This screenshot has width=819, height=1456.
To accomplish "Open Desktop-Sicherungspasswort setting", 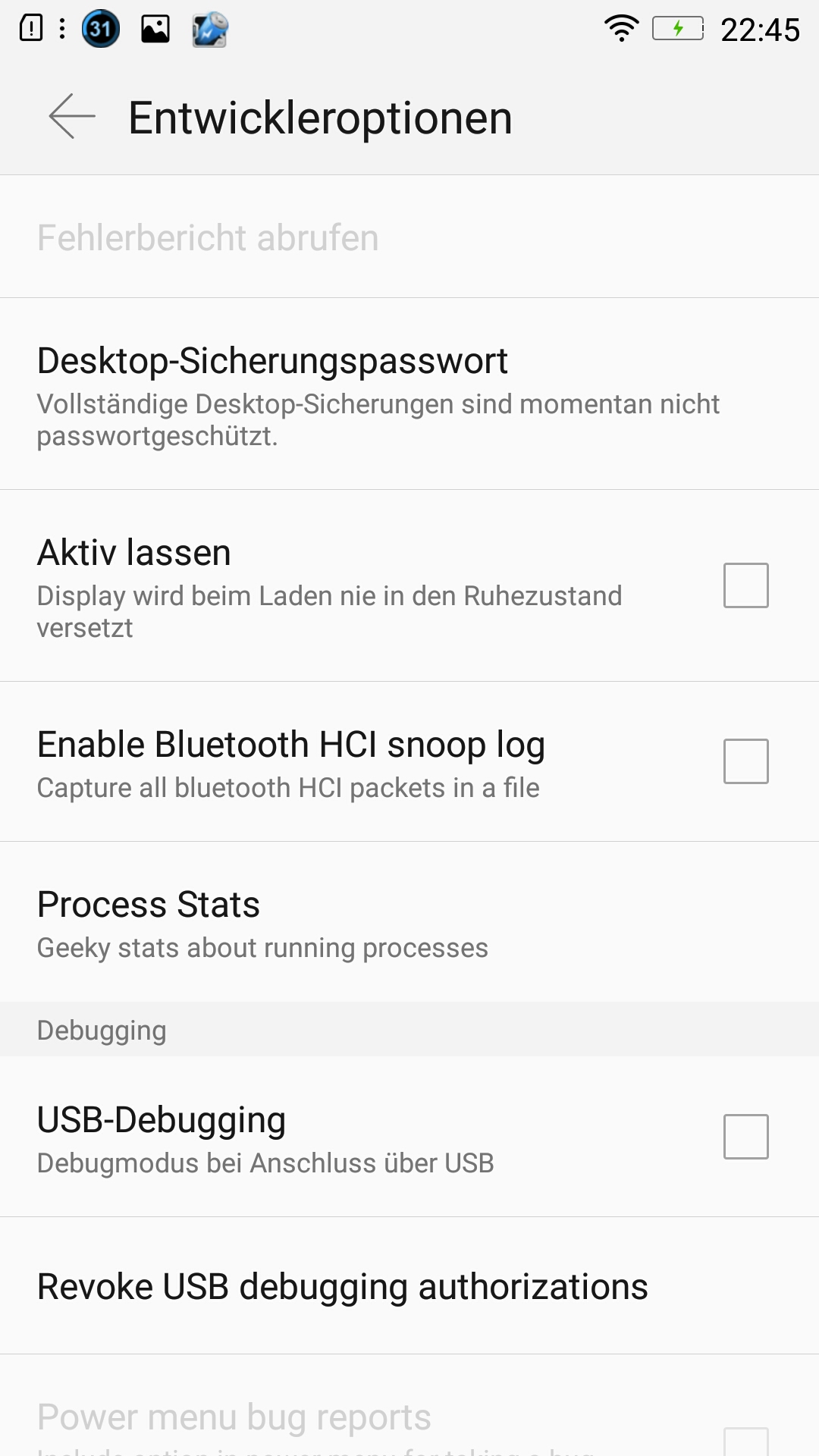I will (x=409, y=394).
